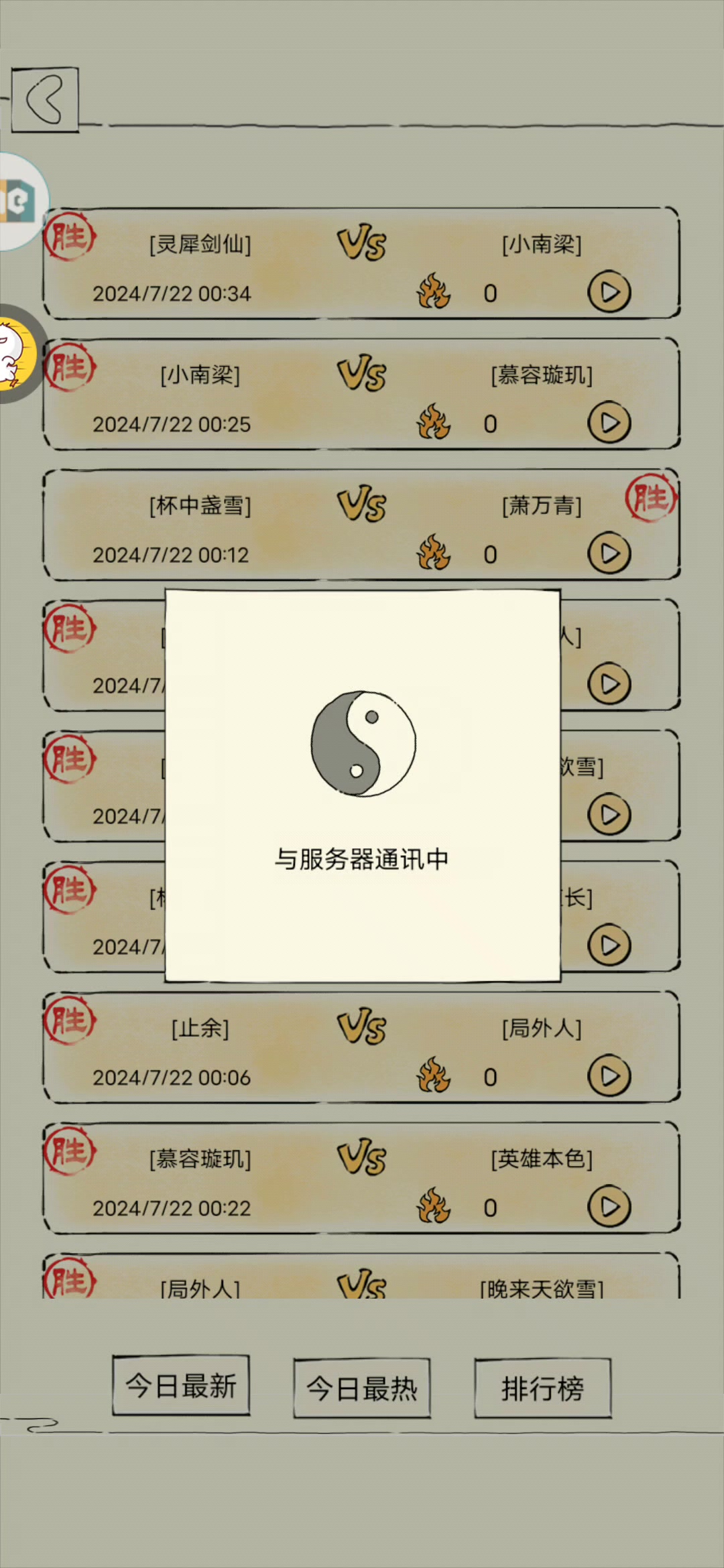Play the 慕容璇玑 vs 英雄本色 replay

pos(609,1207)
